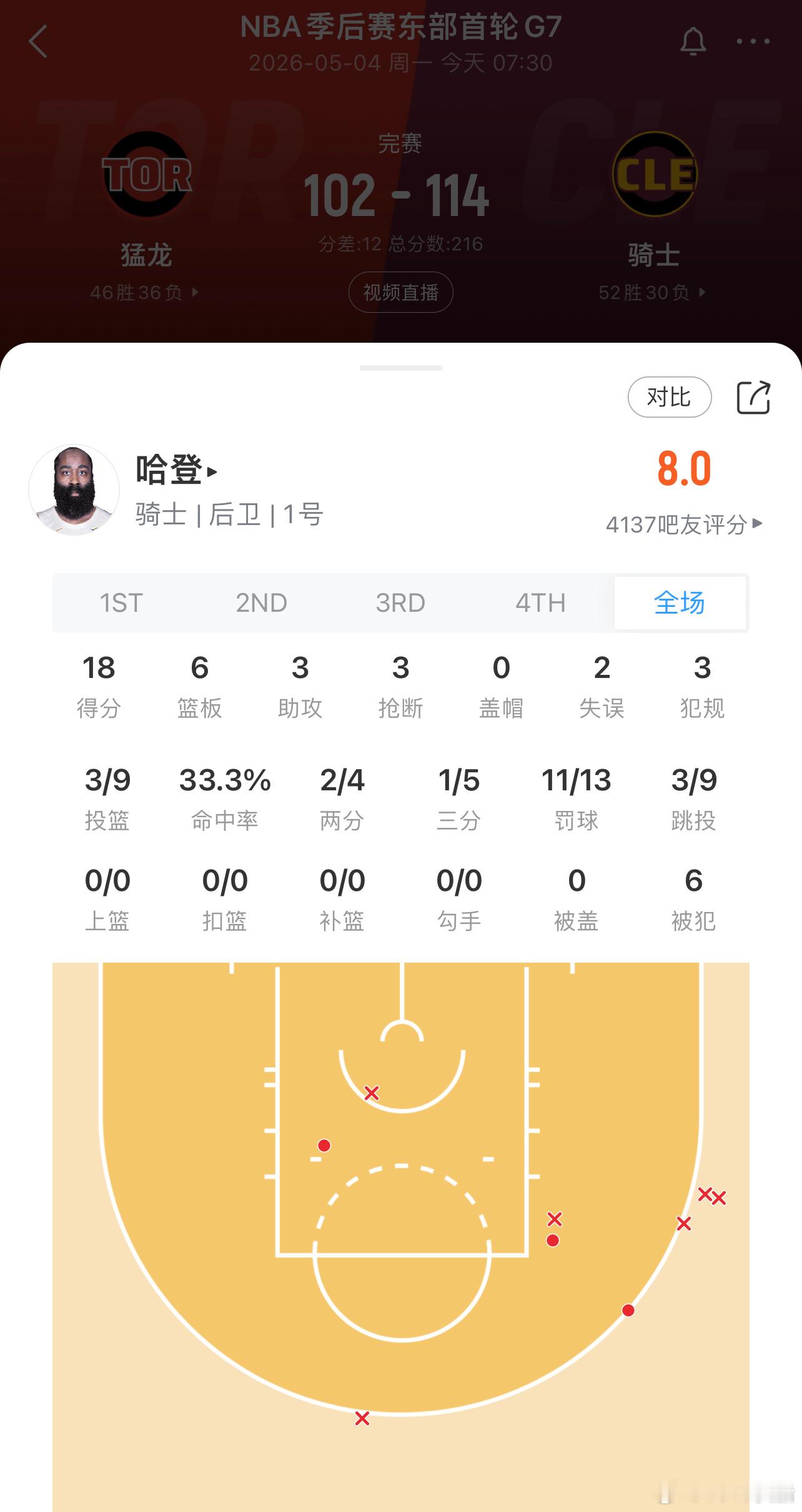Viewport: 802px width, 1512px height.
Task: Open 哈登 player profile
Action: pos(176,470)
